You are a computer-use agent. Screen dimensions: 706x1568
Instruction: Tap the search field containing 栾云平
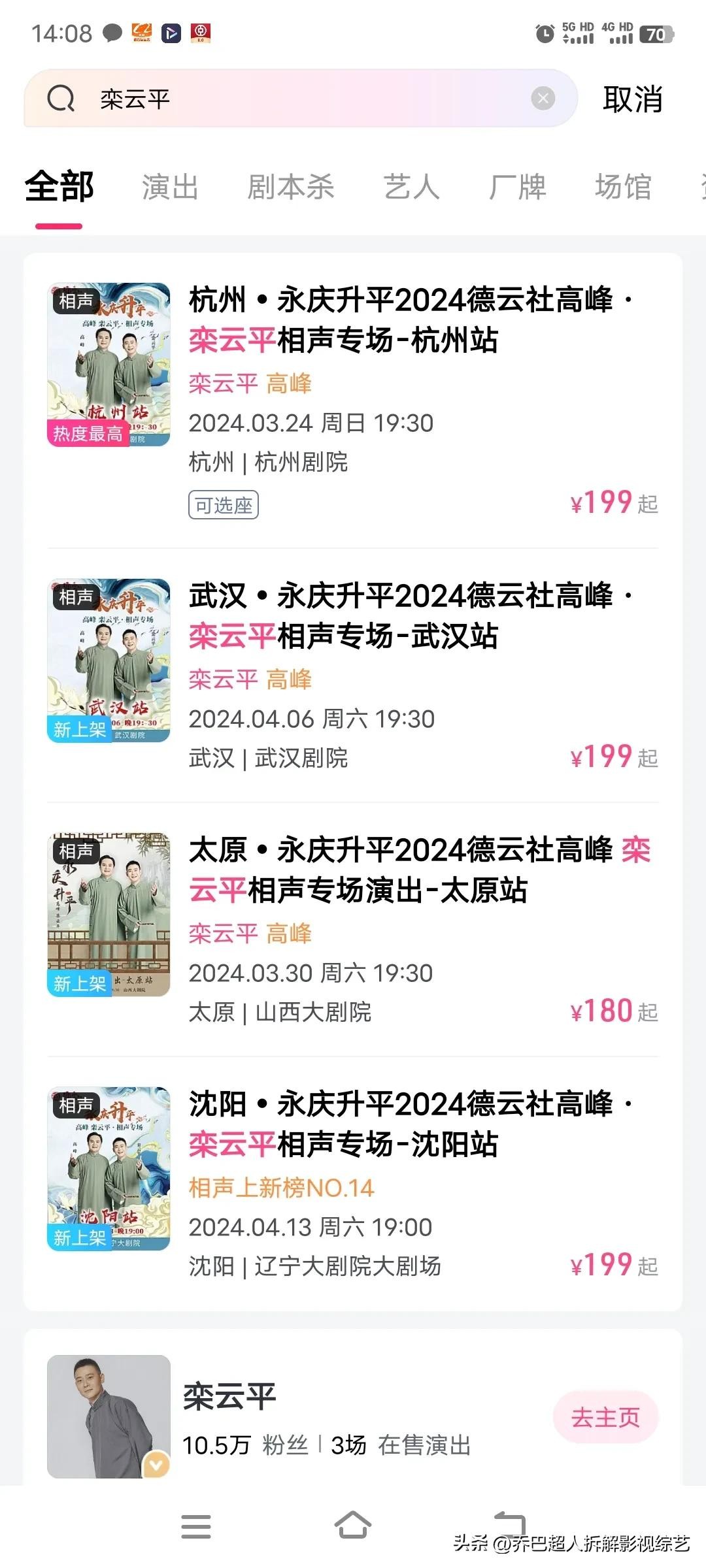(x=294, y=99)
